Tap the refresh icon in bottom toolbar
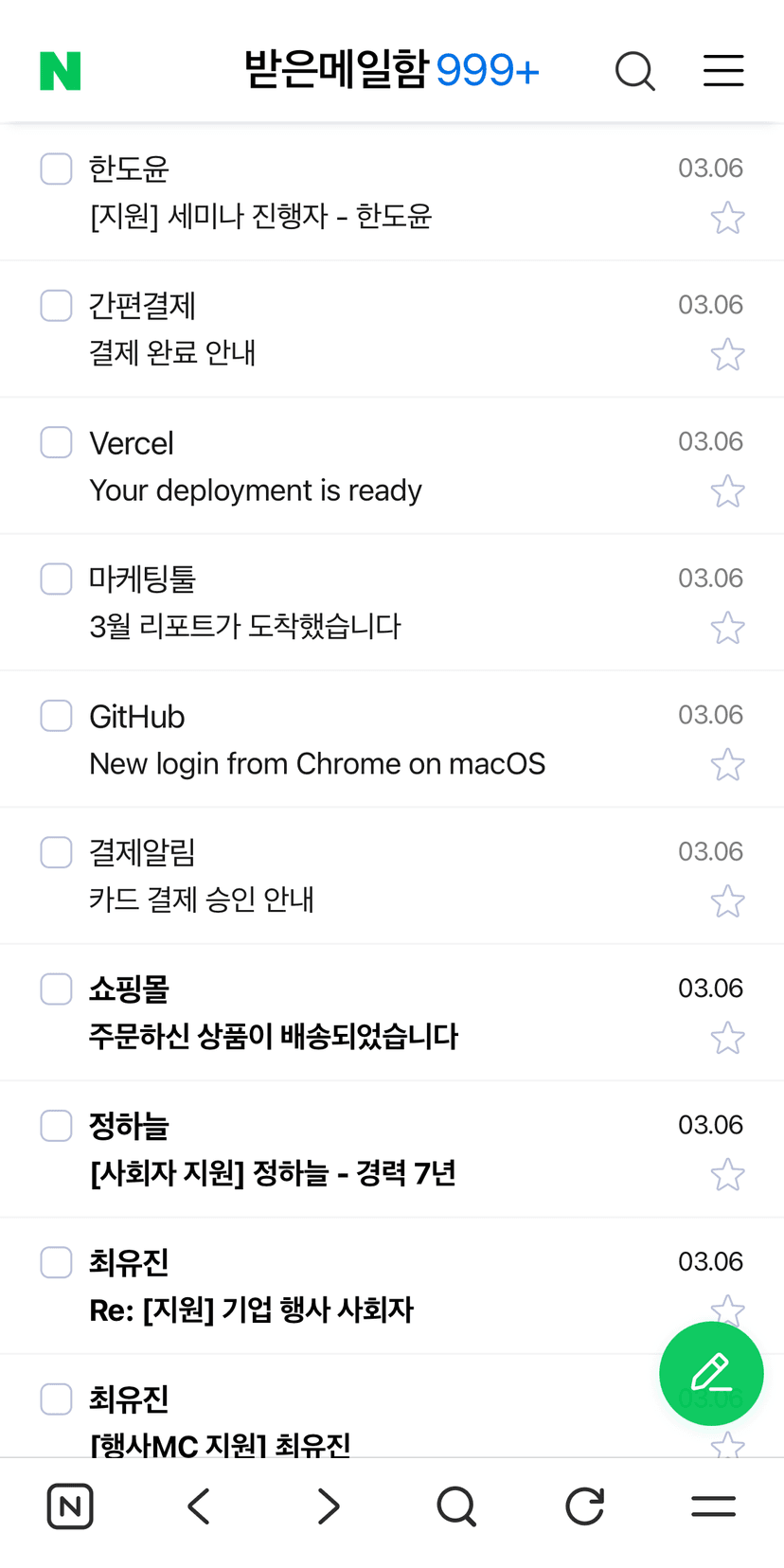784x1568 pixels. tap(584, 1506)
